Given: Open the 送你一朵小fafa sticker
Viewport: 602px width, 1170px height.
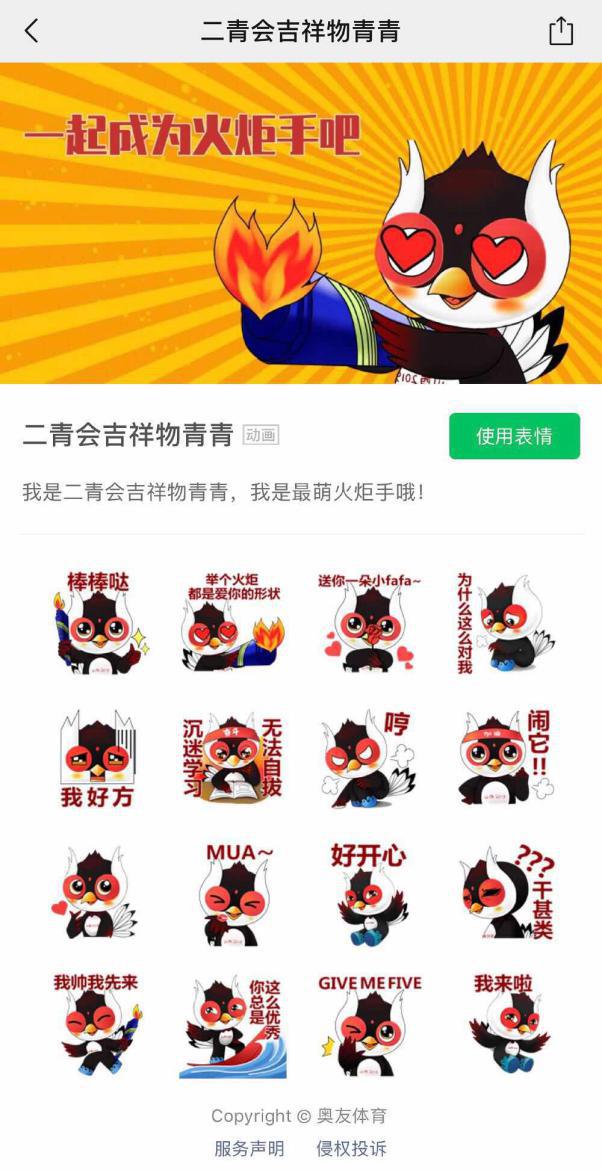Looking at the screenshot, I should tap(369, 621).
